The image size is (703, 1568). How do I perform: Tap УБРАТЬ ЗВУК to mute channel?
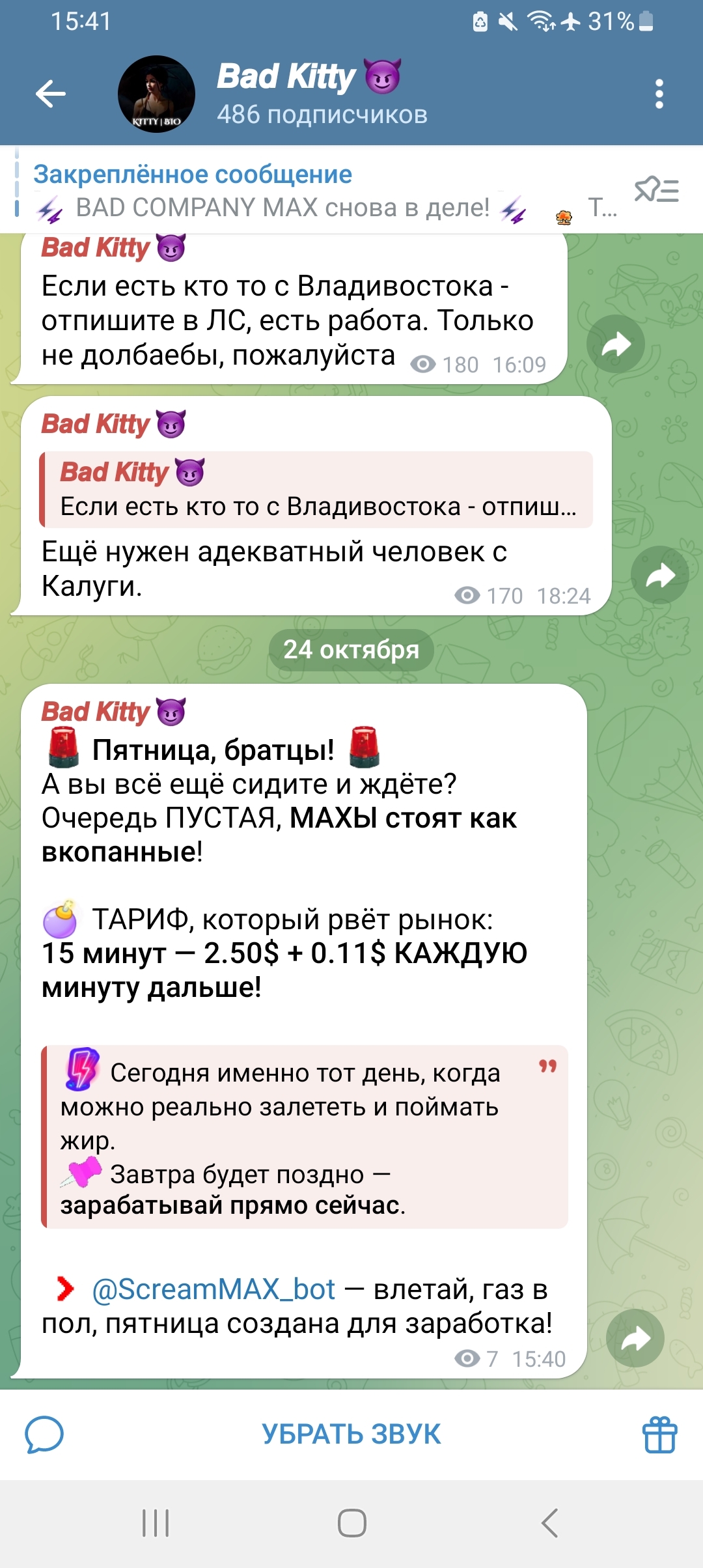click(351, 1434)
